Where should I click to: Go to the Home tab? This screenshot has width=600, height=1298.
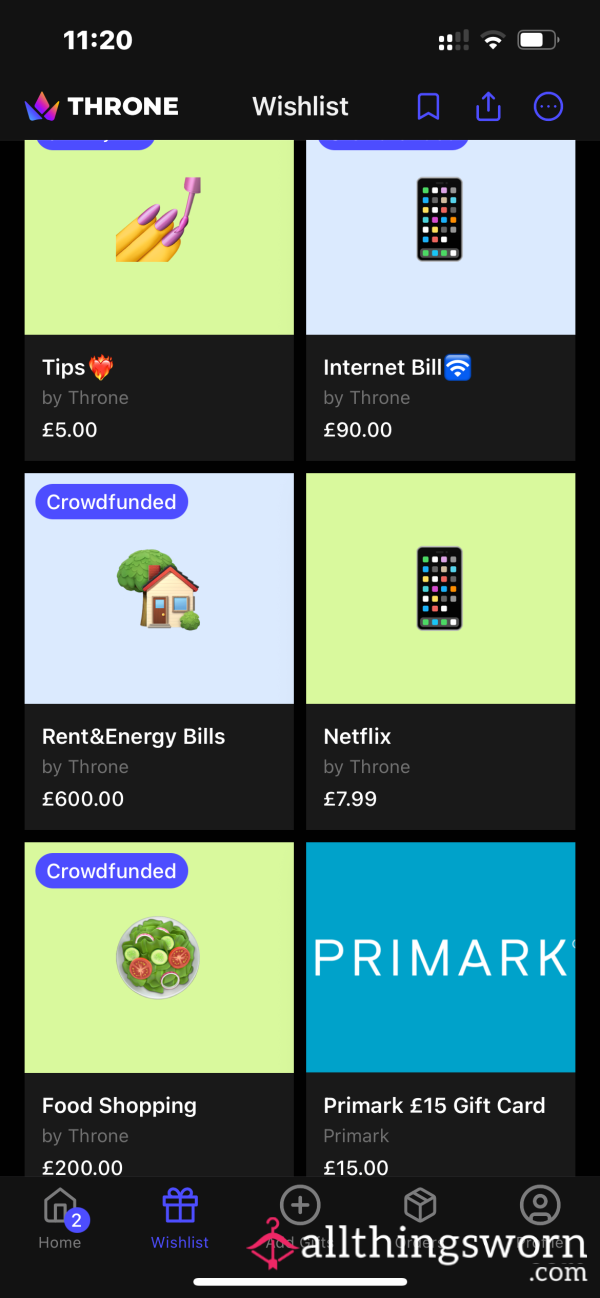pos(60,1218)
